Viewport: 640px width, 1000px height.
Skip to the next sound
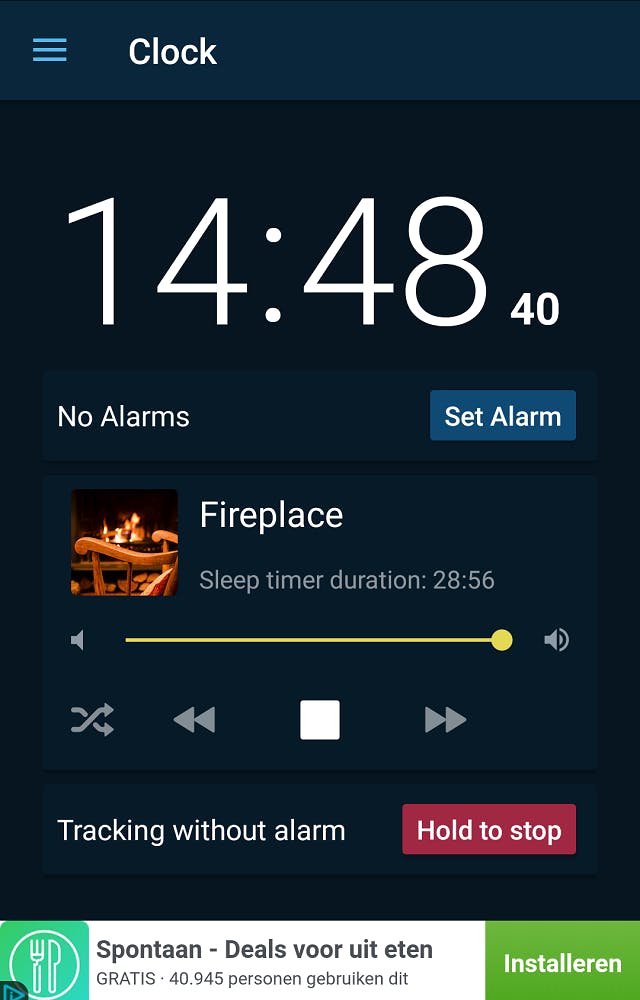click(x=445, y=720)
